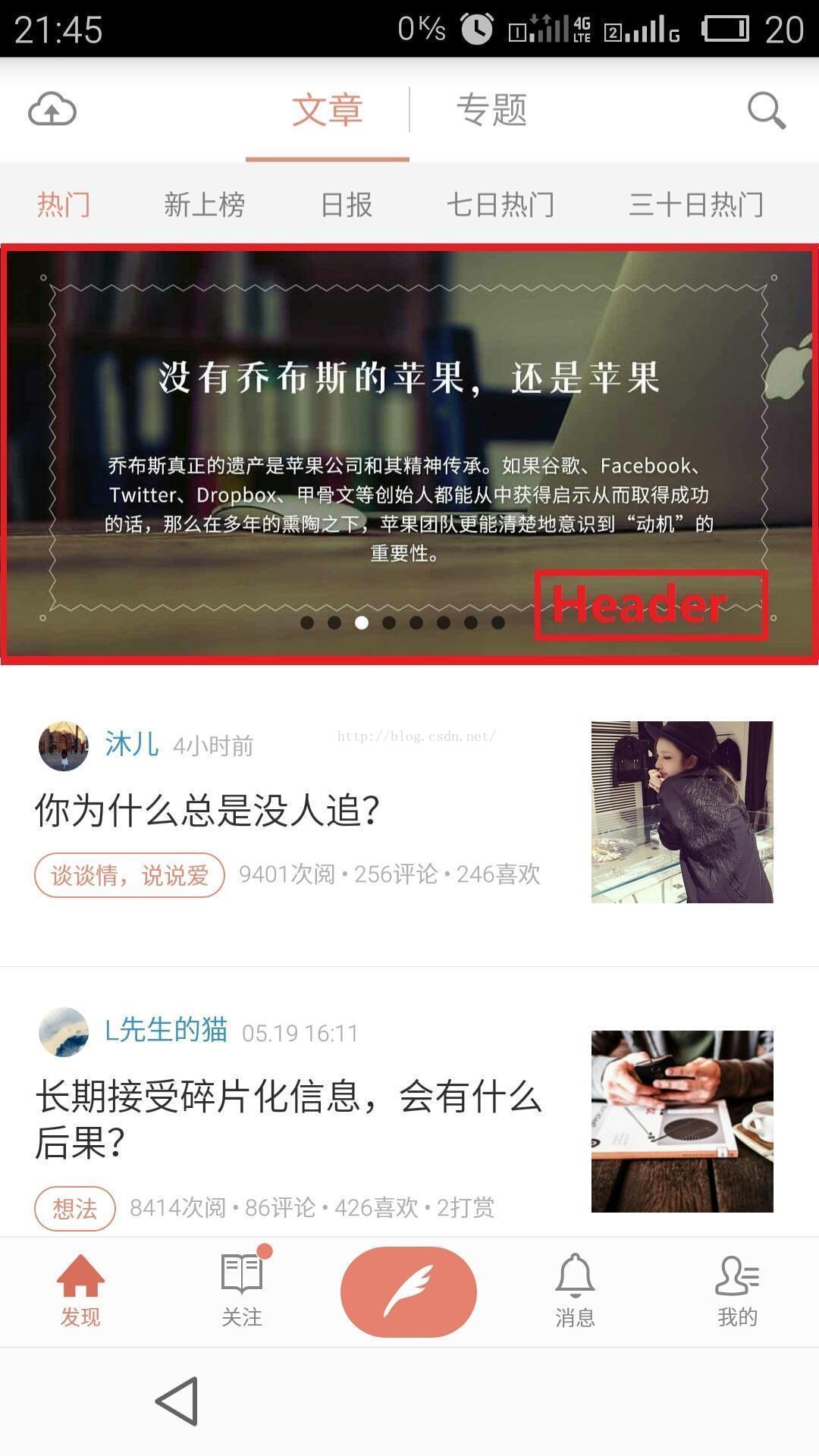This screenshot has width=819, height=1456.
Task: Go to the 关注 tab
Action: click(x=242, y=1289)
